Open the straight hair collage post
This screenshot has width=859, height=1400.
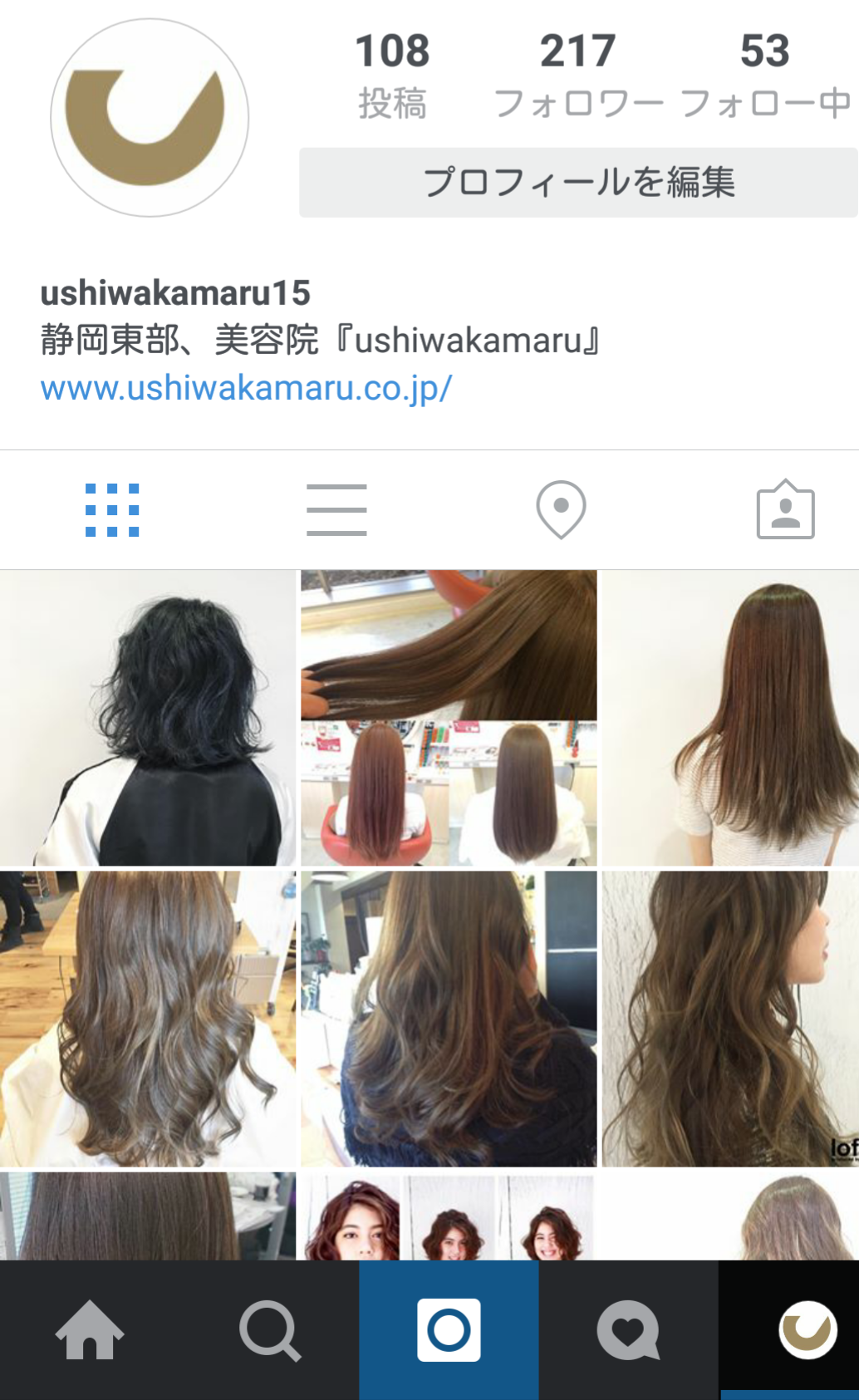pos(449,718)
